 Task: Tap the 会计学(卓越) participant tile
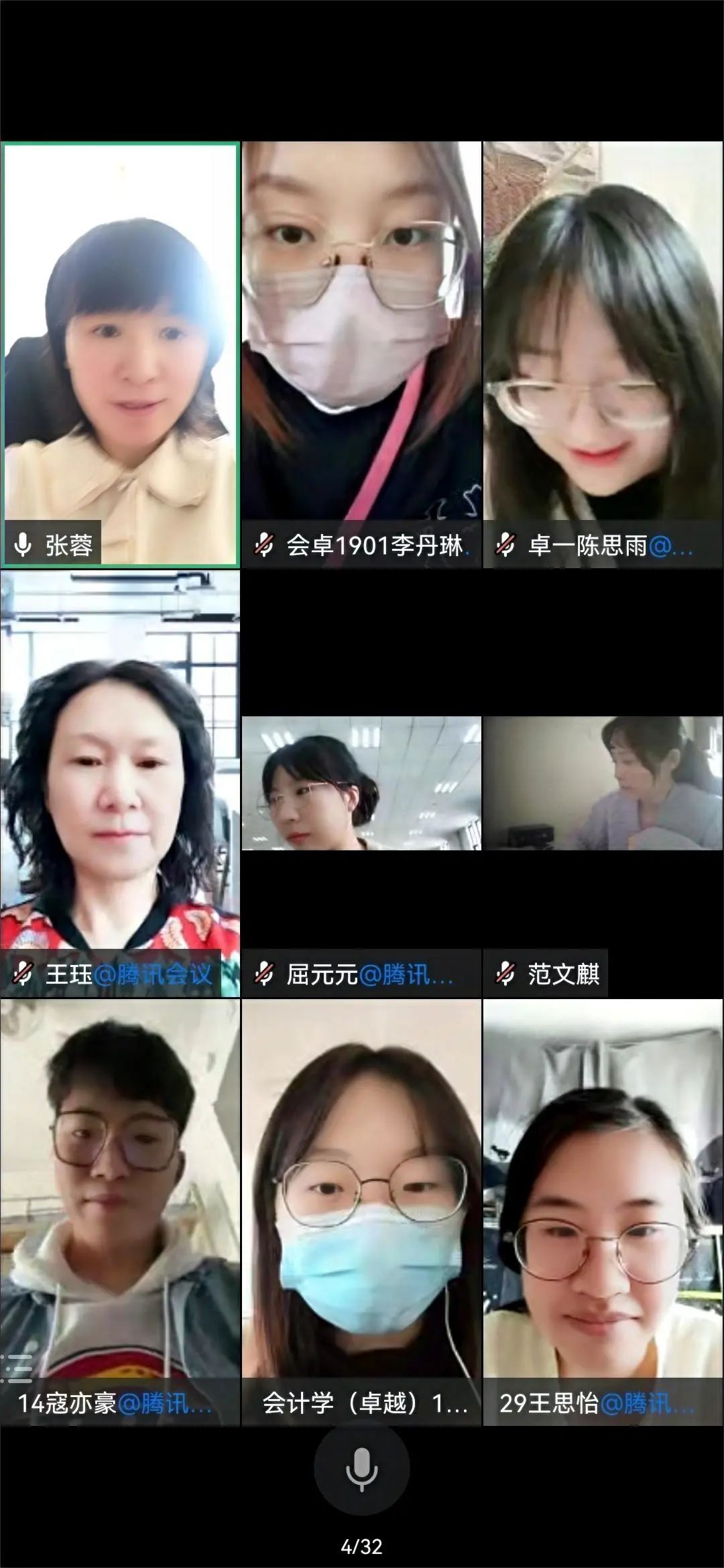pyautogui.click(x=361, y=1212)
